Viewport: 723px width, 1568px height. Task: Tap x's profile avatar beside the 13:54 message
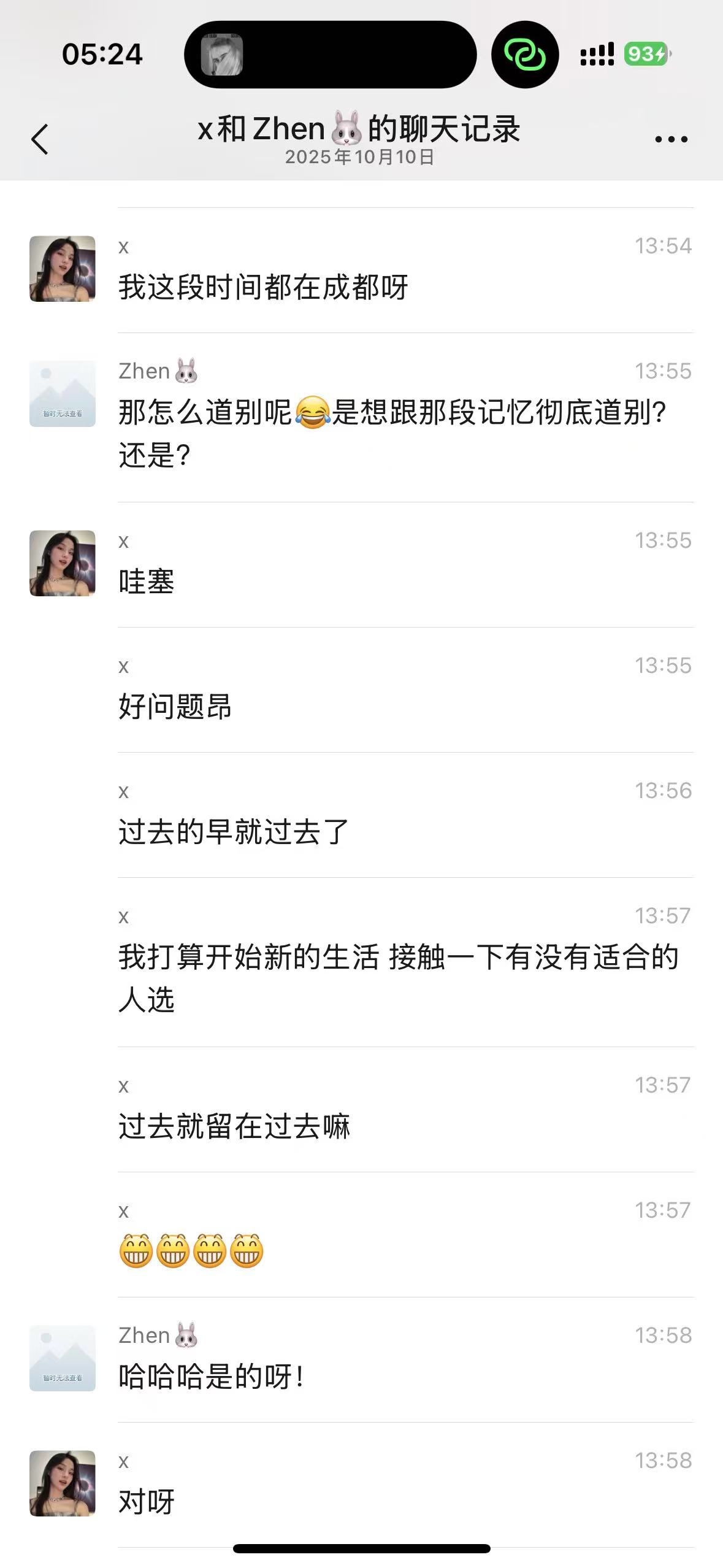coord(63,270)
